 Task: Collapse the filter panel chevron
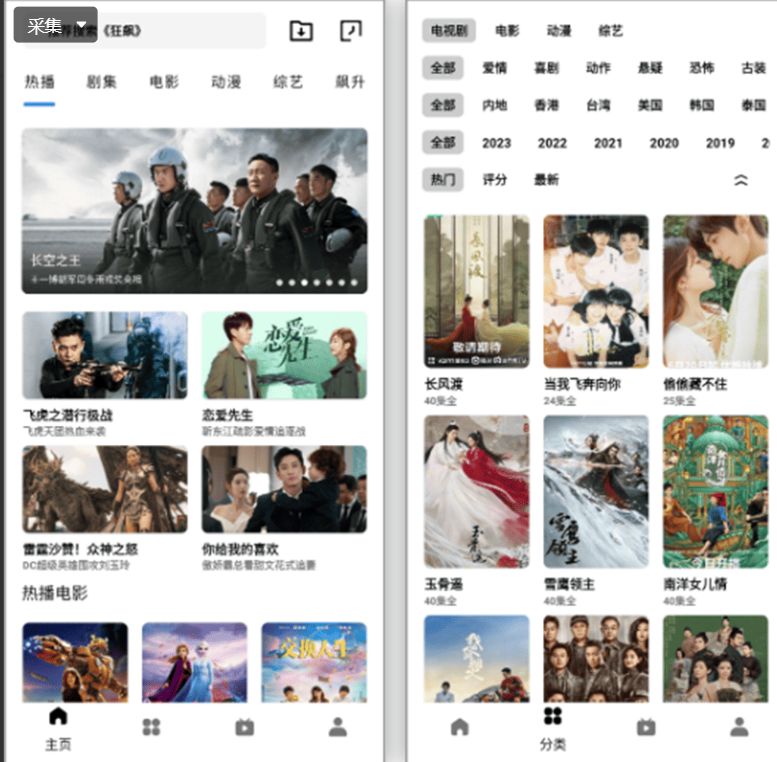[741, 180]
